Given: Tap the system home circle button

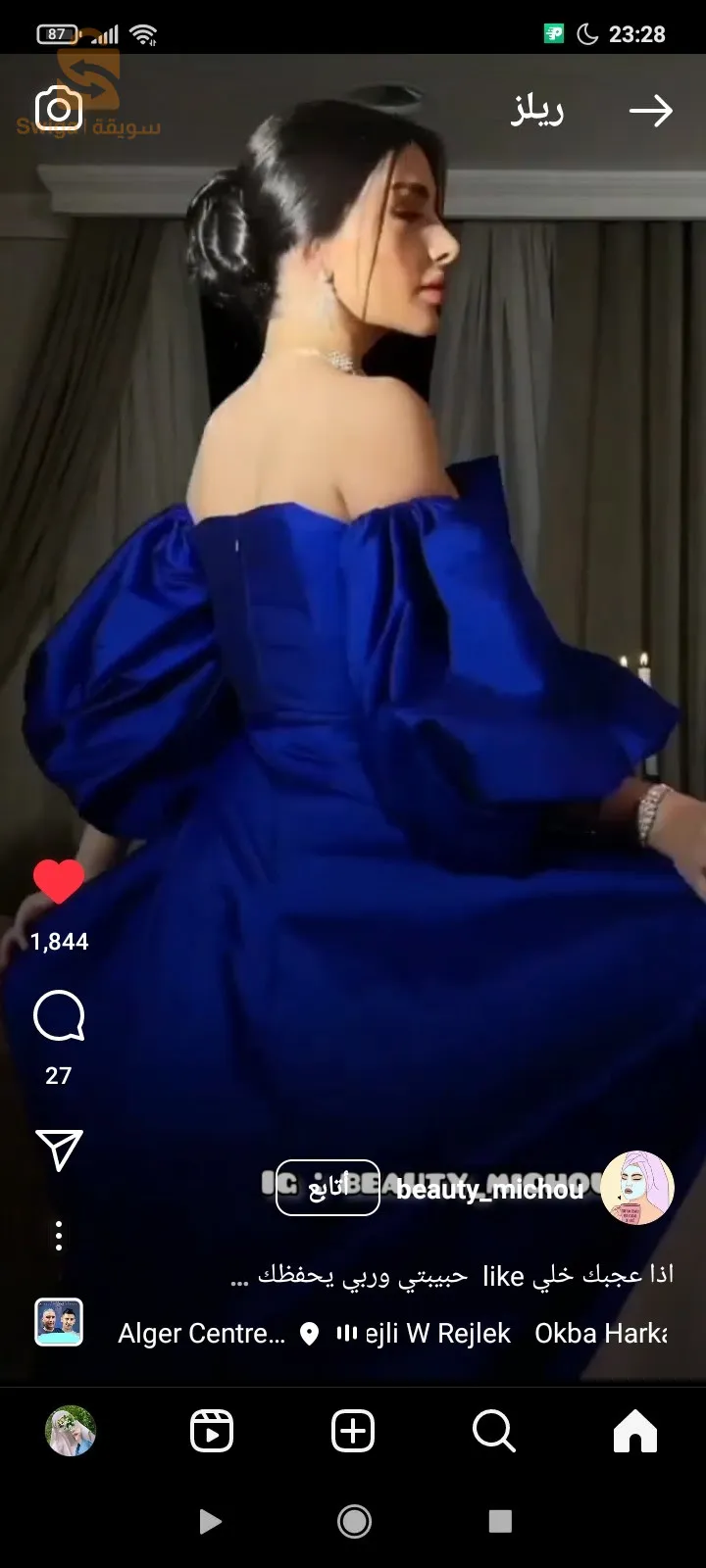Looking at the screenshot, I should click(354, 1521).
